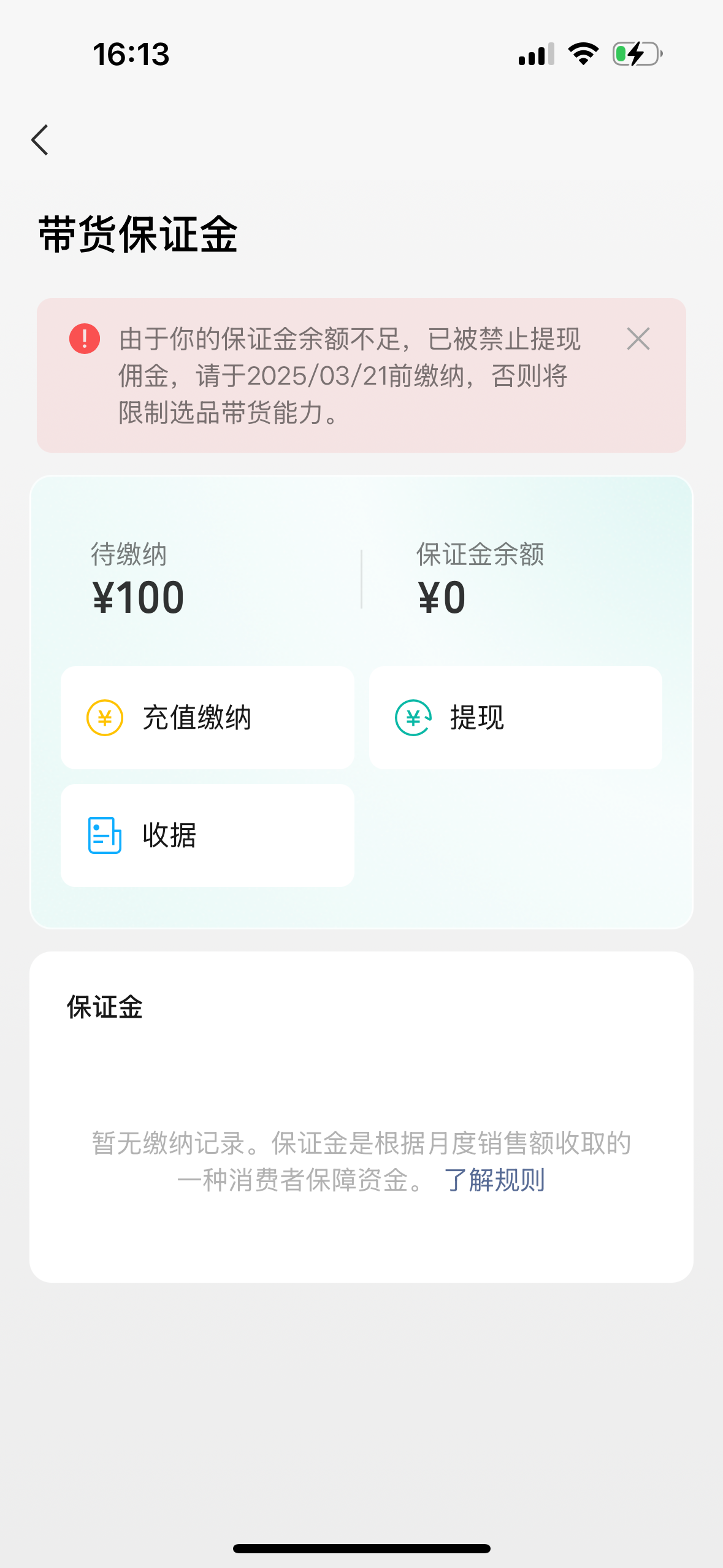Open the 收据 receipts option
The height and width of the screenshot is (1568, 723).
[x=207, y=836]
